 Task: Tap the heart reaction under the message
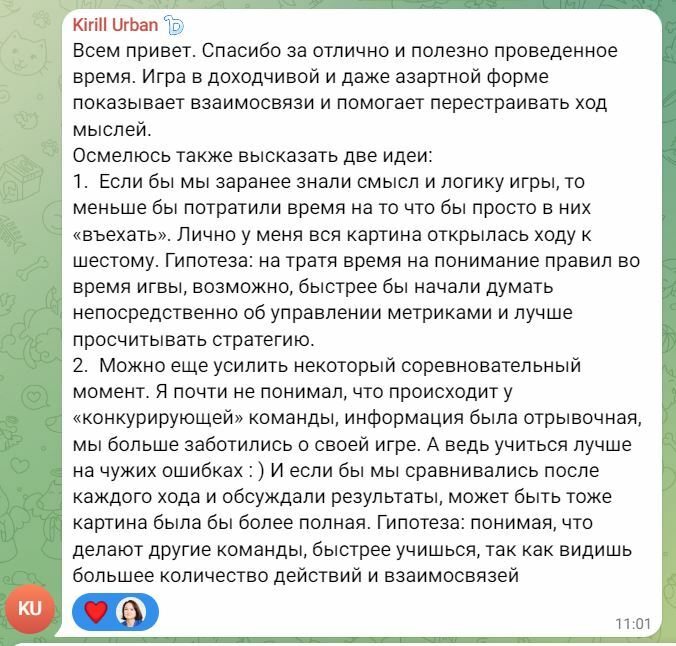click(96, 611)
